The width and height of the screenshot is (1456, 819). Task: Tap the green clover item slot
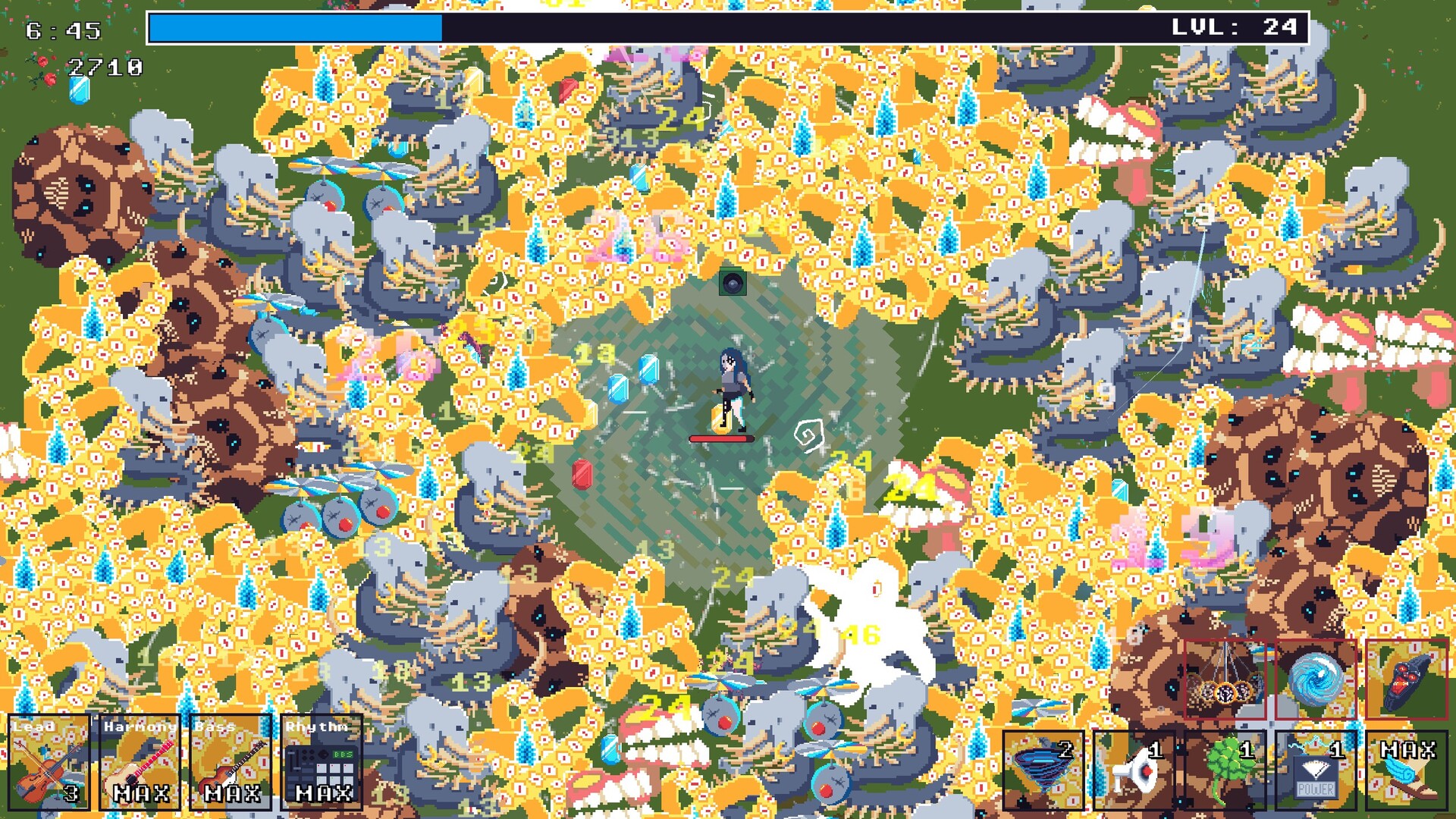(1225, 770)
